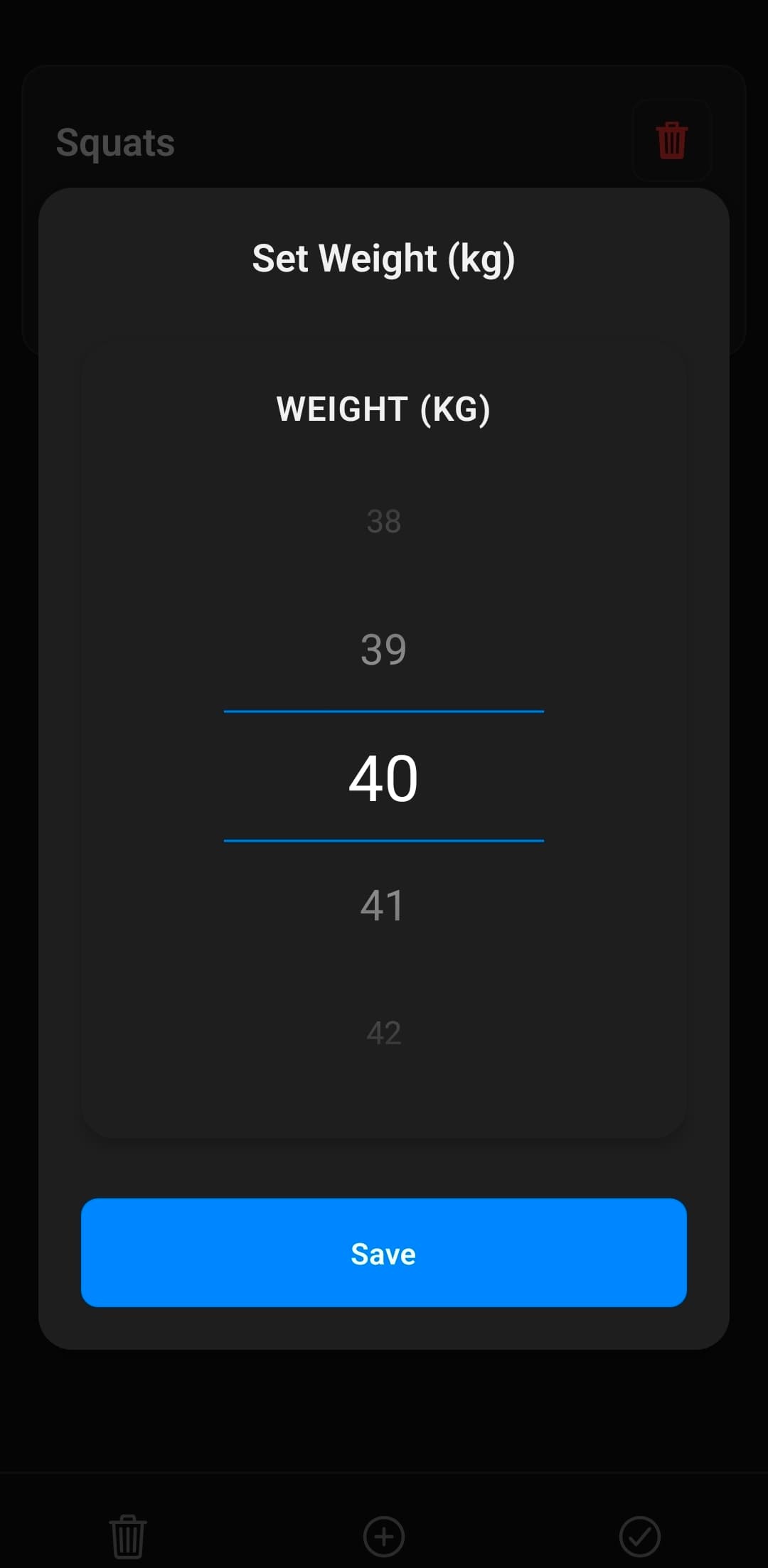Click the Set Weight (kg) dialog title
The height and width of the screenshot is (1568, 768).
click(x=383, y=259)
